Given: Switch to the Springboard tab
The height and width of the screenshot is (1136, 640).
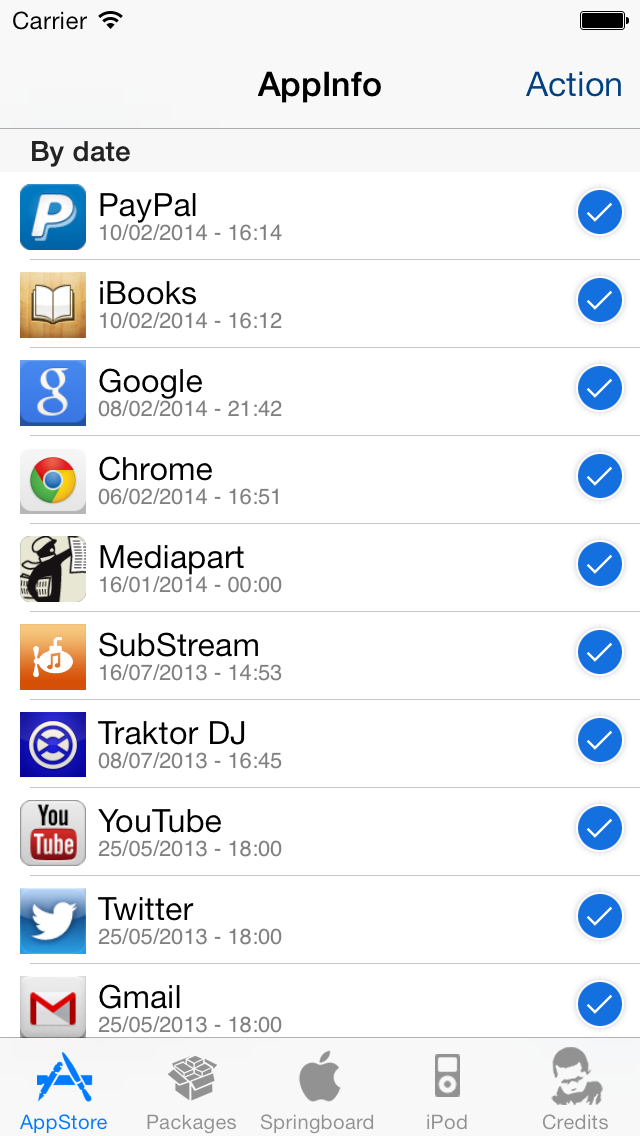Looking at the screenshot, I should click(x=318, y=1093).
